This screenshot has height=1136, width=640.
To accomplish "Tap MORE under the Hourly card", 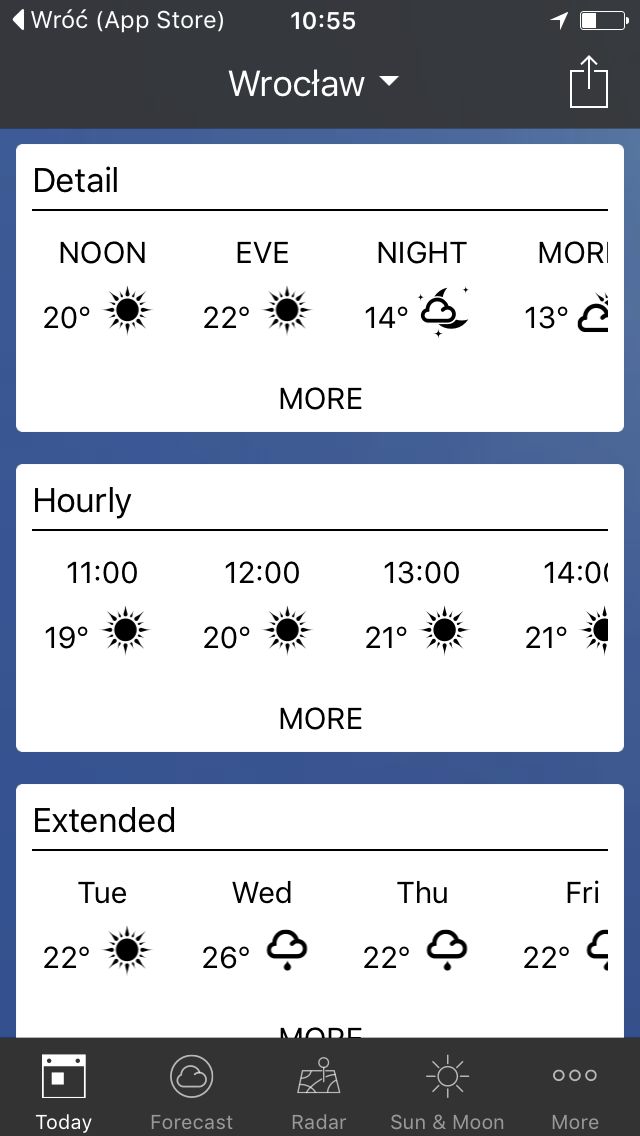I will coord(320,719).
